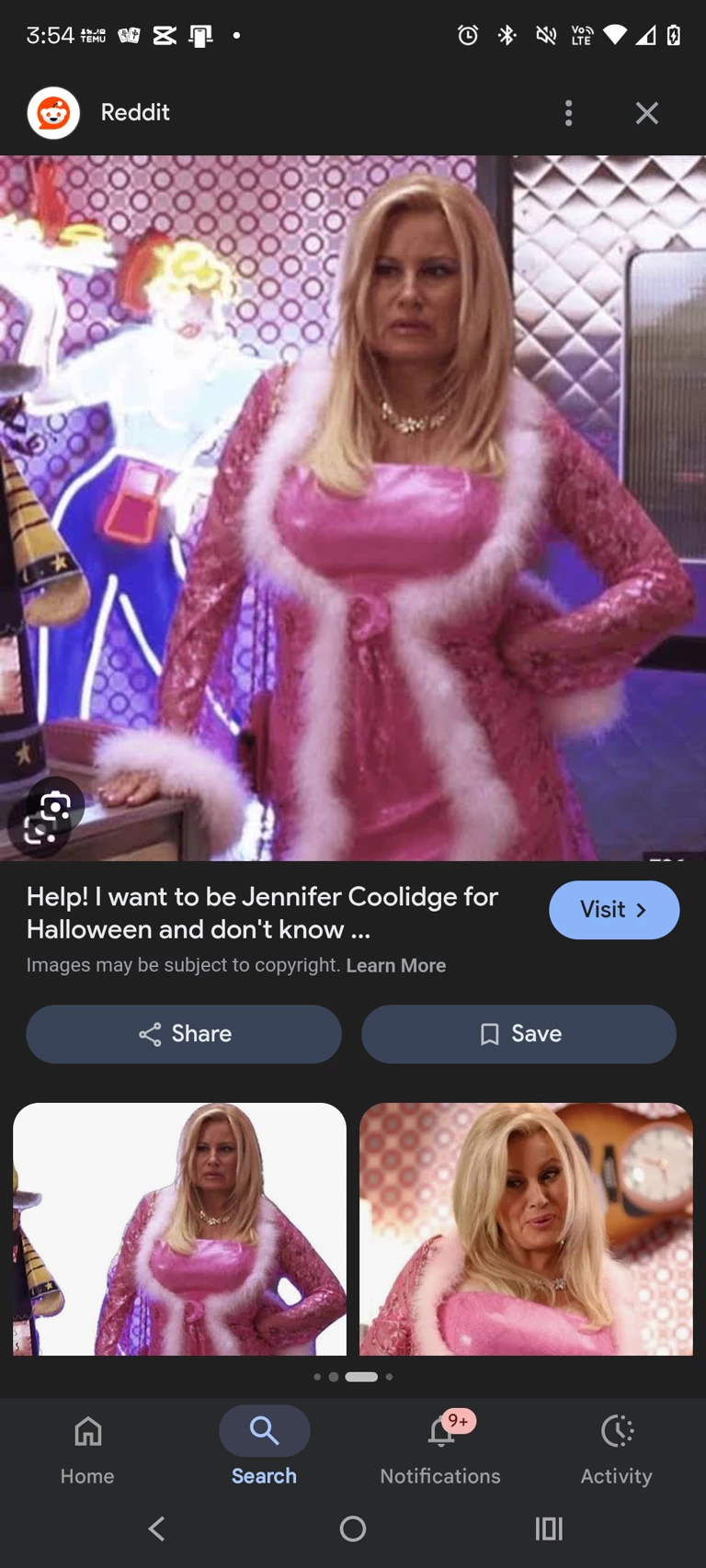Open related image with the clock

tap(526, 1229)
